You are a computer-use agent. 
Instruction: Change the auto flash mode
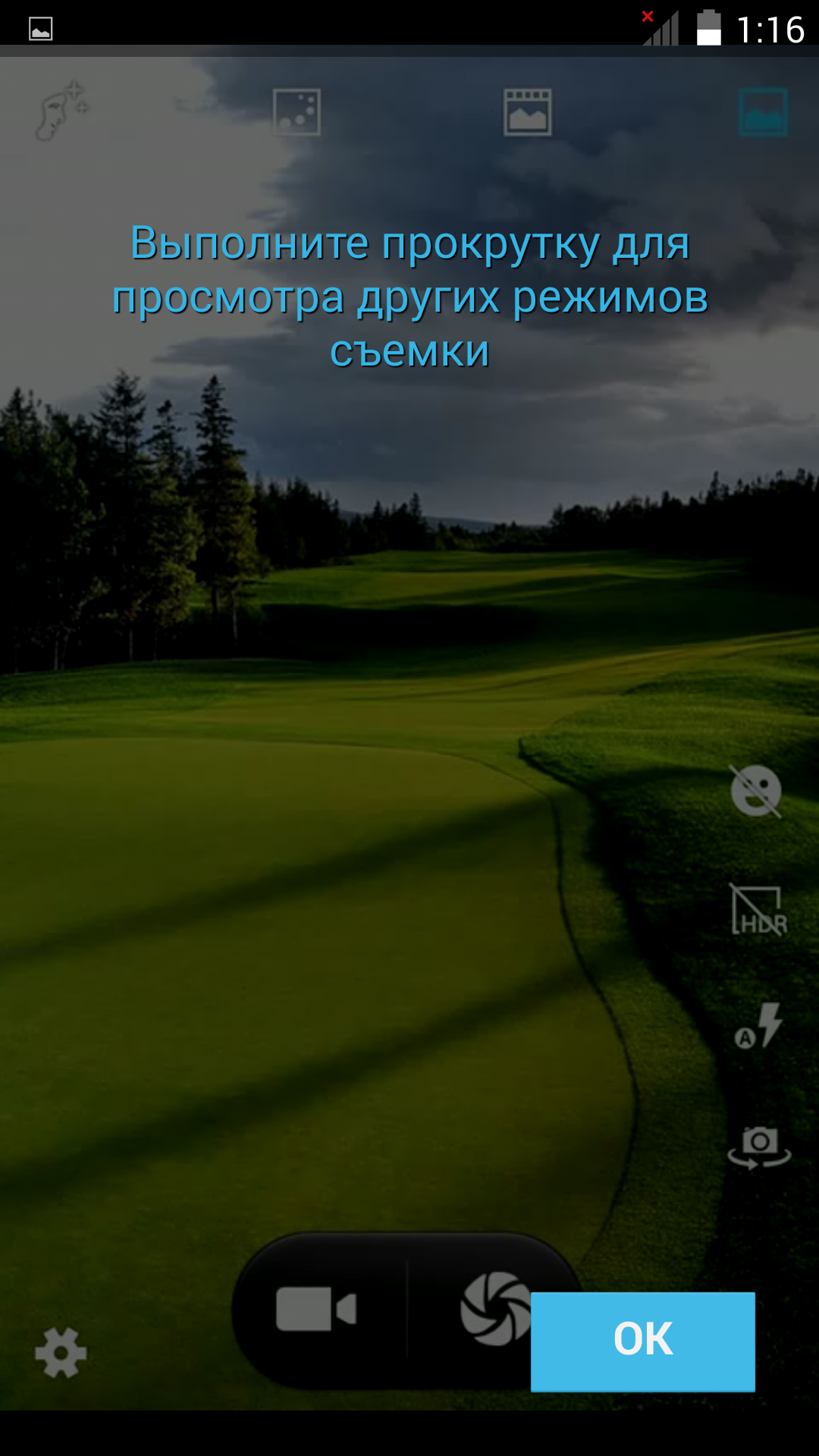coord(759,1027)
